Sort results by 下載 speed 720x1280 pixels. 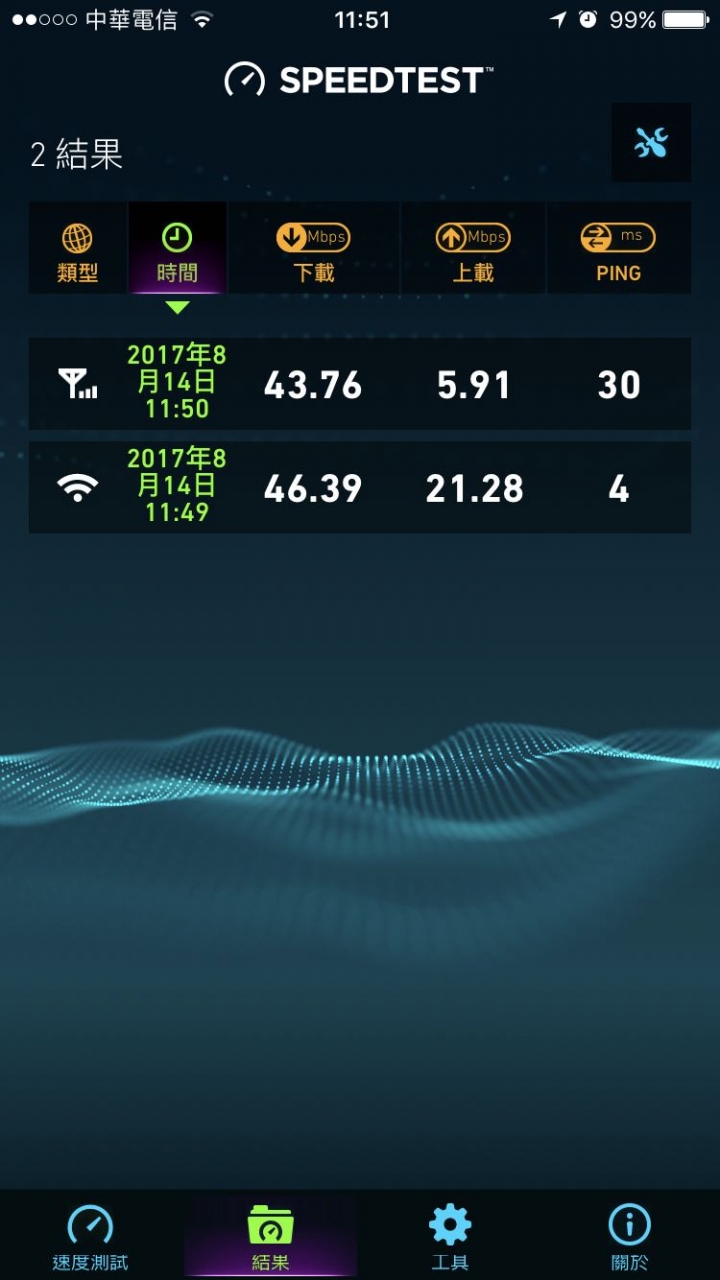coord(314,248)
